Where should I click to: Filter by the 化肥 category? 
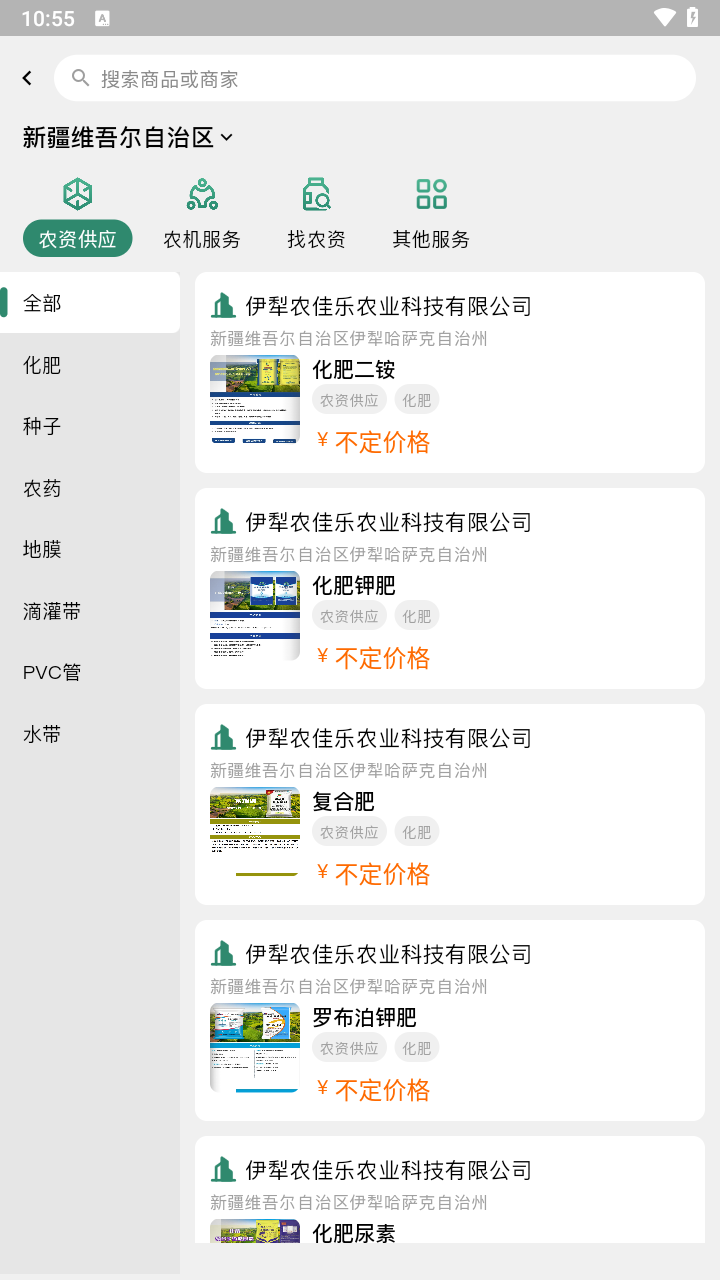90,365
